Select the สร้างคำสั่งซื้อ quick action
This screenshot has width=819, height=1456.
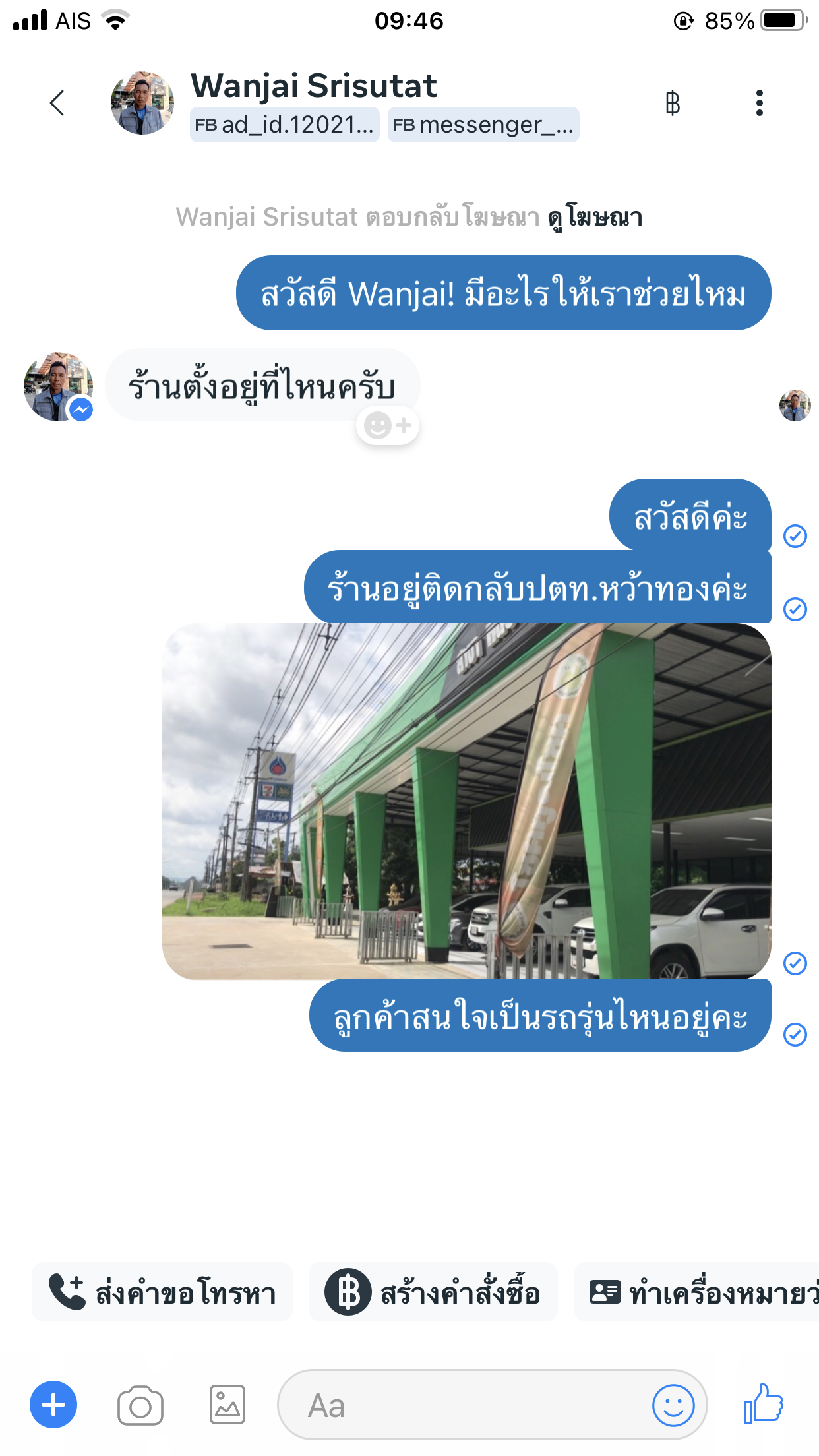(433, 1292)
